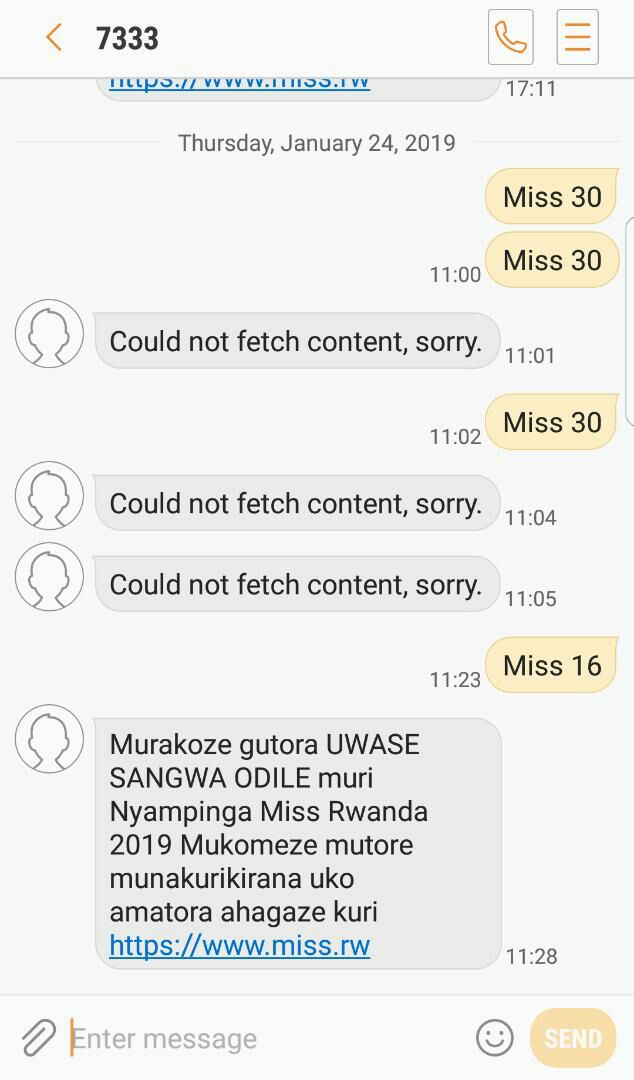Call the number 7333
Viewport: 634px width, 1080px height.
(x=511, y=37)
